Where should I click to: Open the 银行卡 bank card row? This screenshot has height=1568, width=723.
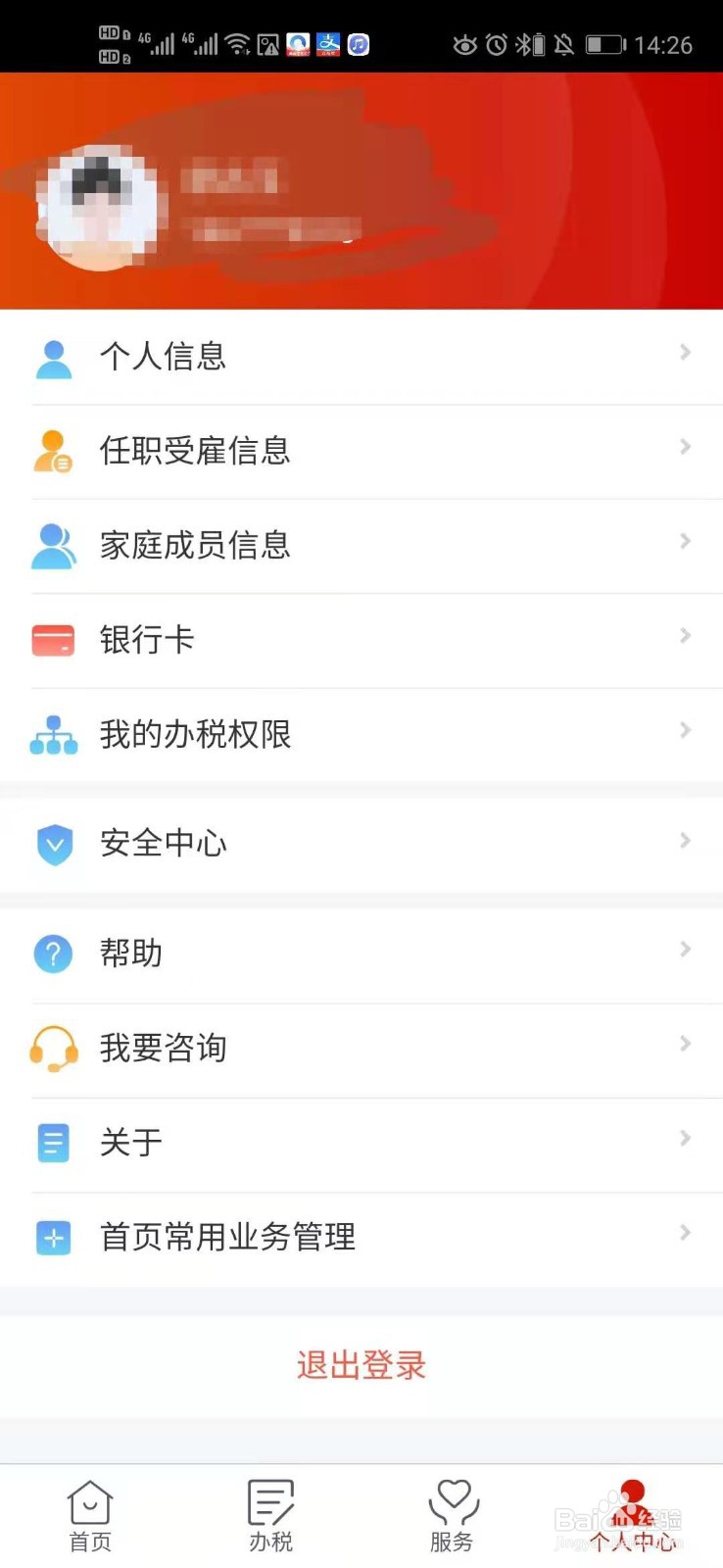click(x=361, y=640)
